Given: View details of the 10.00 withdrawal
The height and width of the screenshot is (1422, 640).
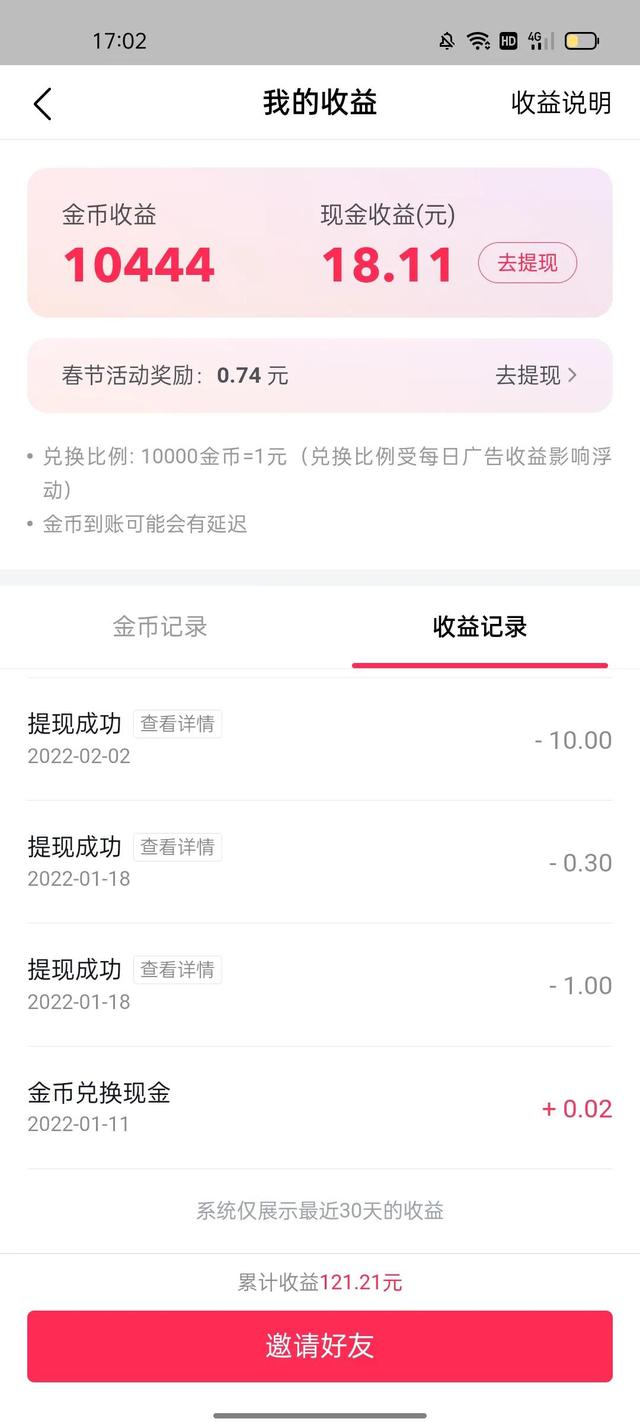Looking at the screenshot, I should point(177,724).
